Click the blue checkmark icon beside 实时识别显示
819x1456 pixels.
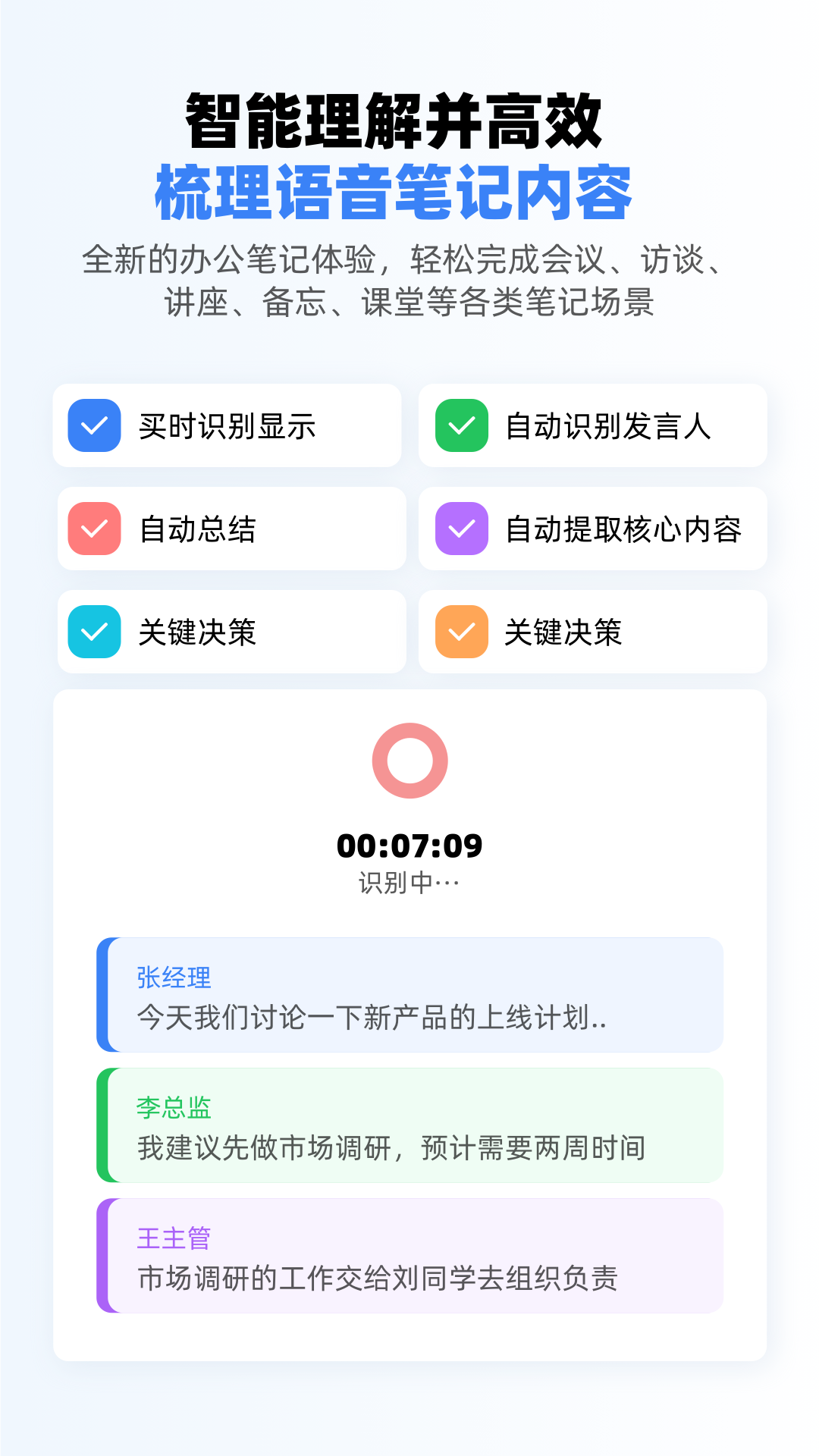[94, 425]
